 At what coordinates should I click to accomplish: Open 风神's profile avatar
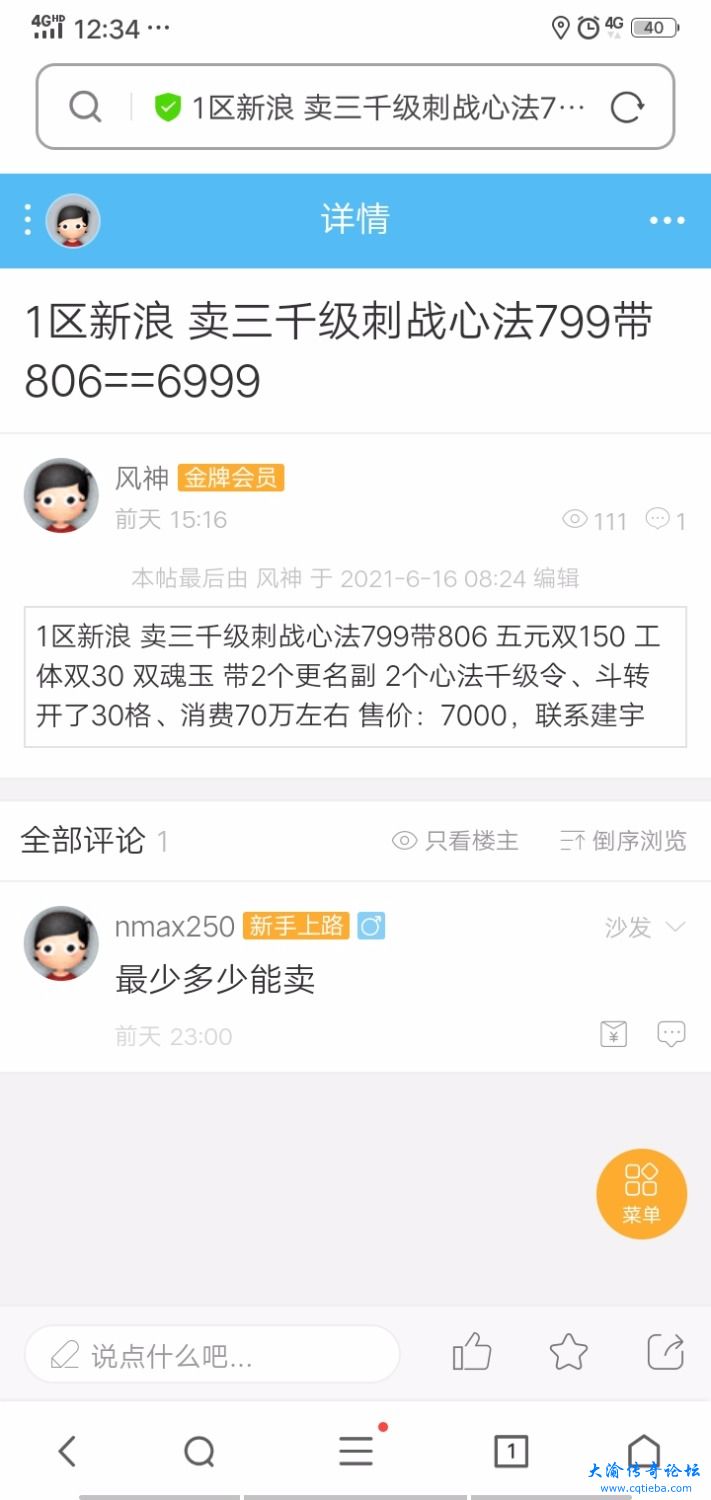coord(61,495)
